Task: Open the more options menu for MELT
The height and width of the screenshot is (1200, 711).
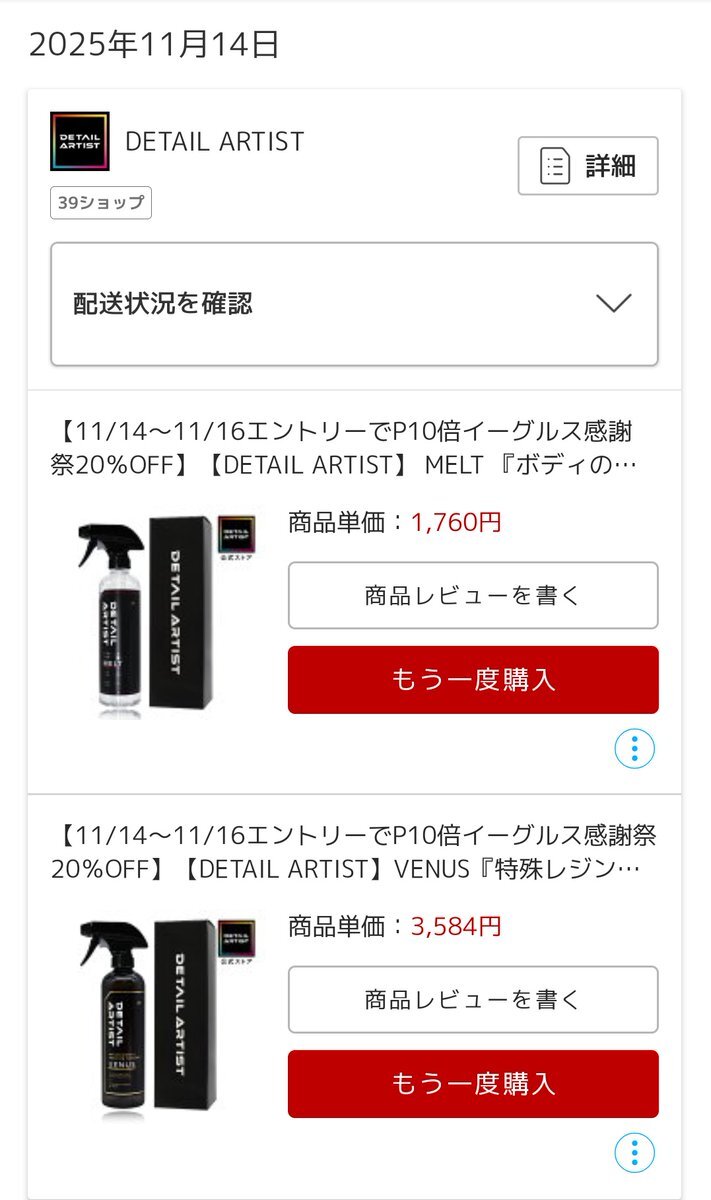Action: tap(634, 748)
